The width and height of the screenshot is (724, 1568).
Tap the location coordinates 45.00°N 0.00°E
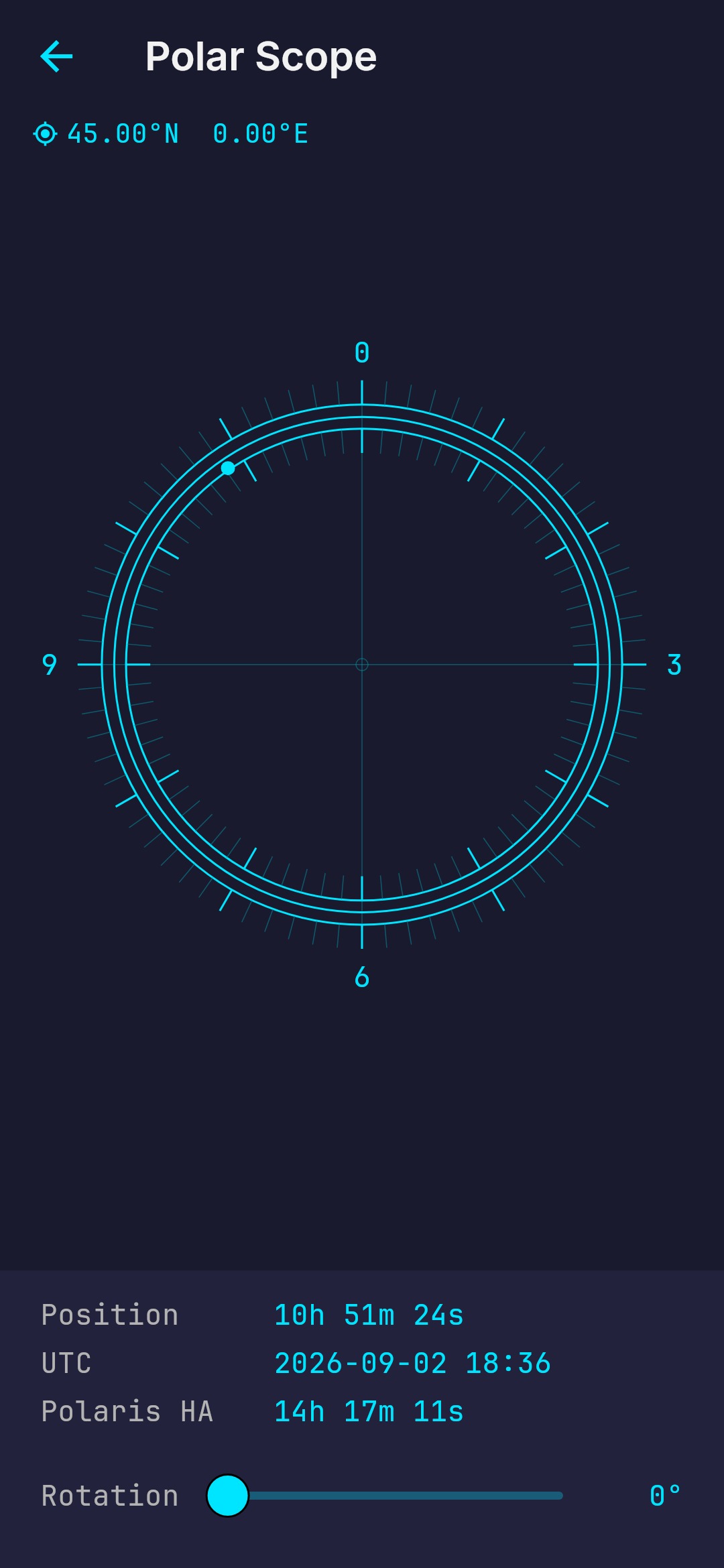coord(188,133)
